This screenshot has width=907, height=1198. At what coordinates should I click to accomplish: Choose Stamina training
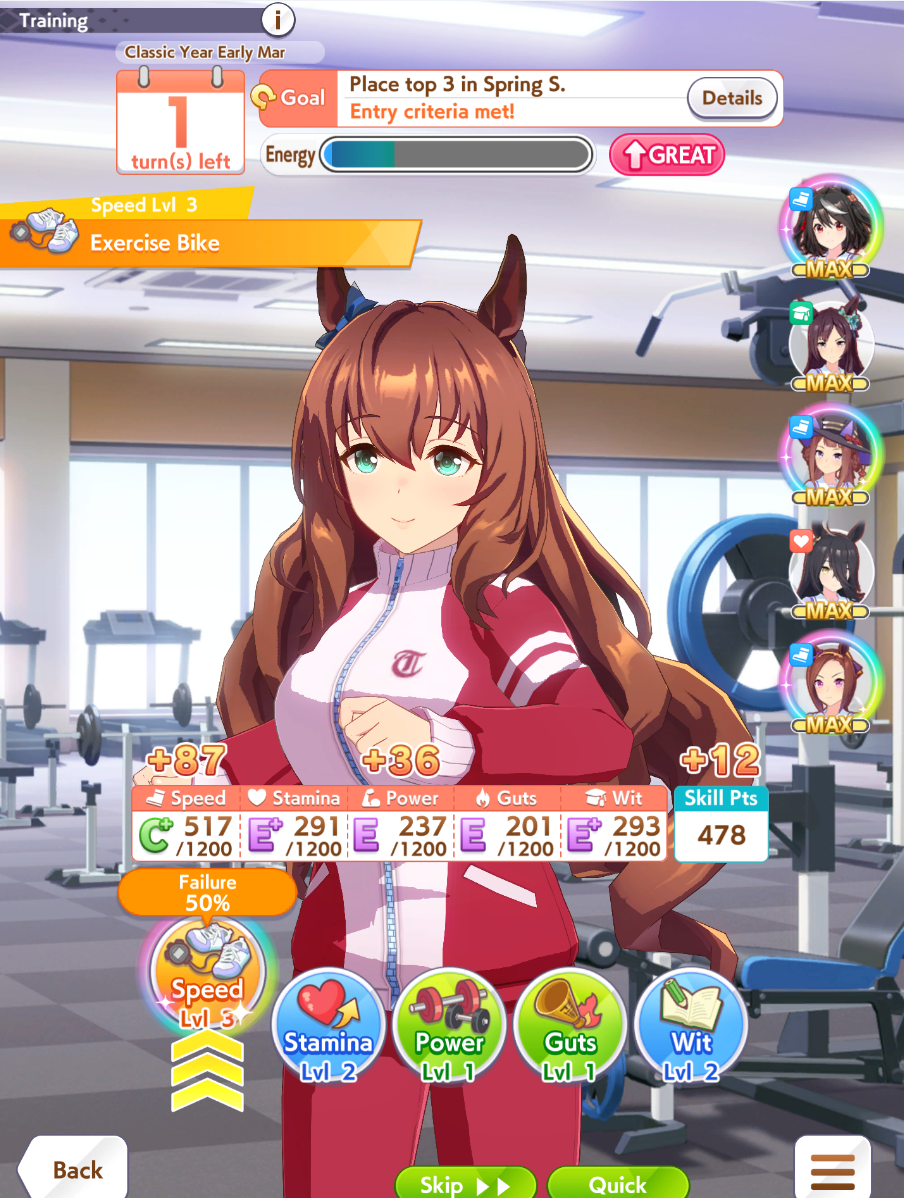pos(328,1025)
